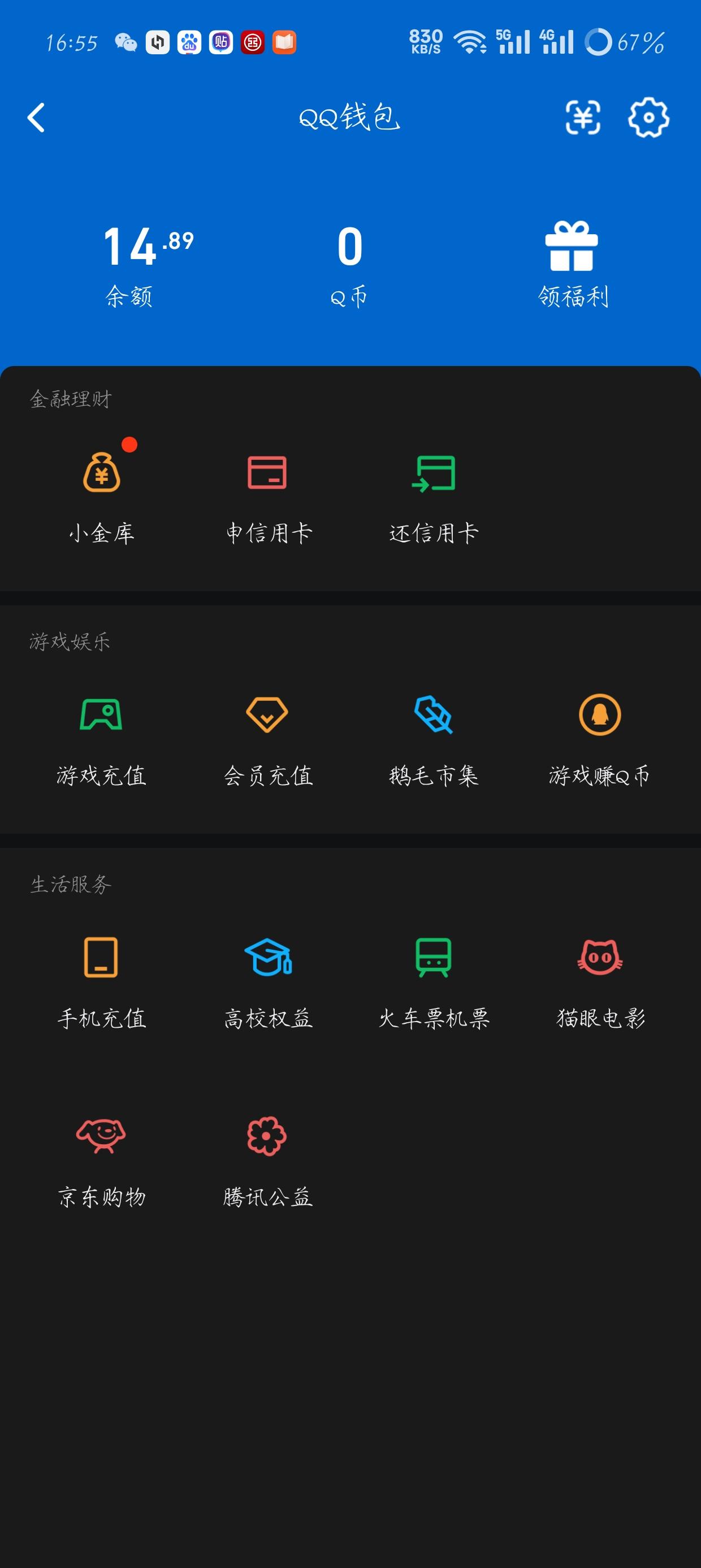
Task: Launch 京东购物
Action: 102,1161
